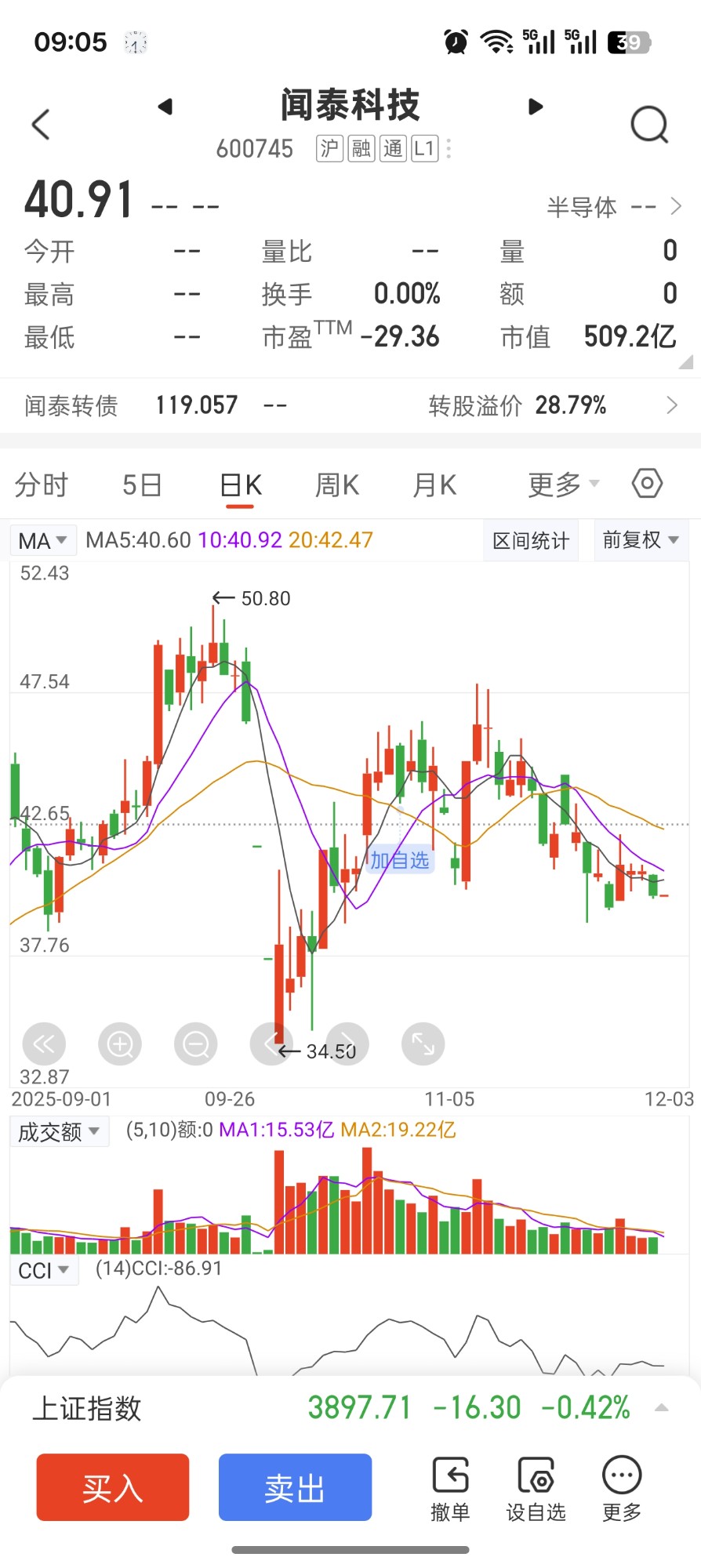Open the 前复权 adjustment dropdown

coord(641,539)
